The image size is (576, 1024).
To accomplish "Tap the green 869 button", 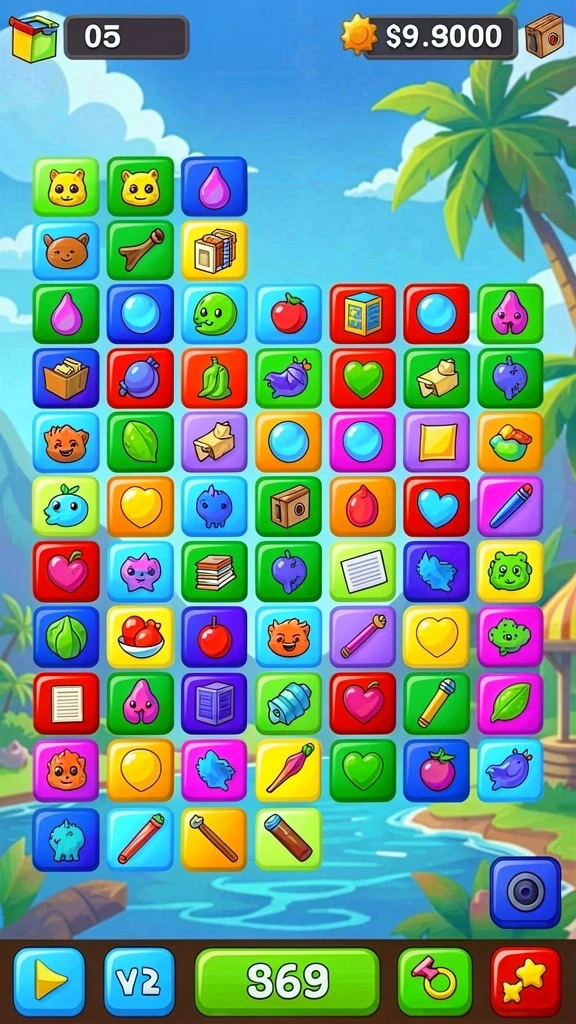I will pyautogui.click(x=287, y=981).
